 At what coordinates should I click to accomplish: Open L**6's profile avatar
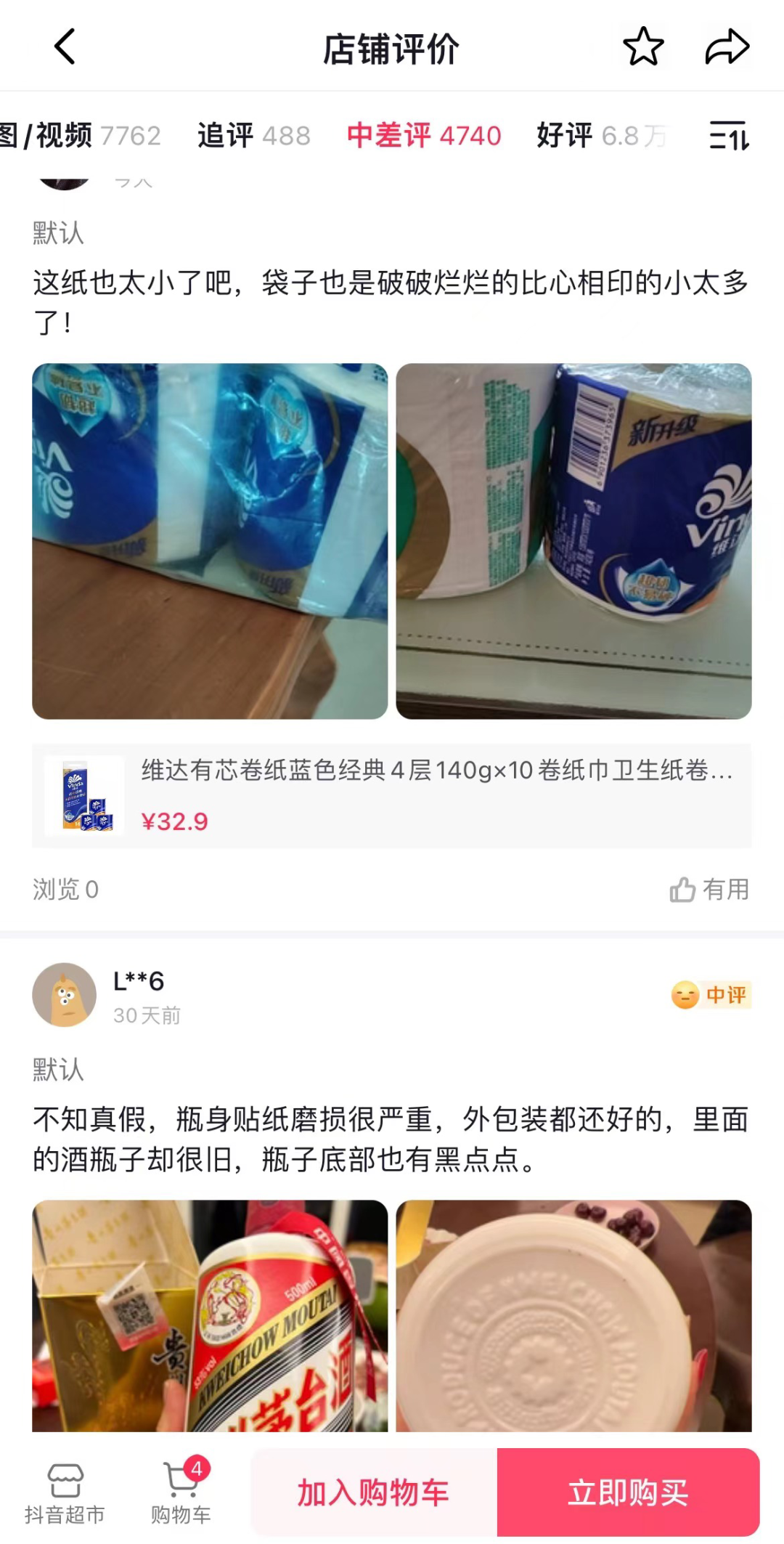(x=65, y=995)
